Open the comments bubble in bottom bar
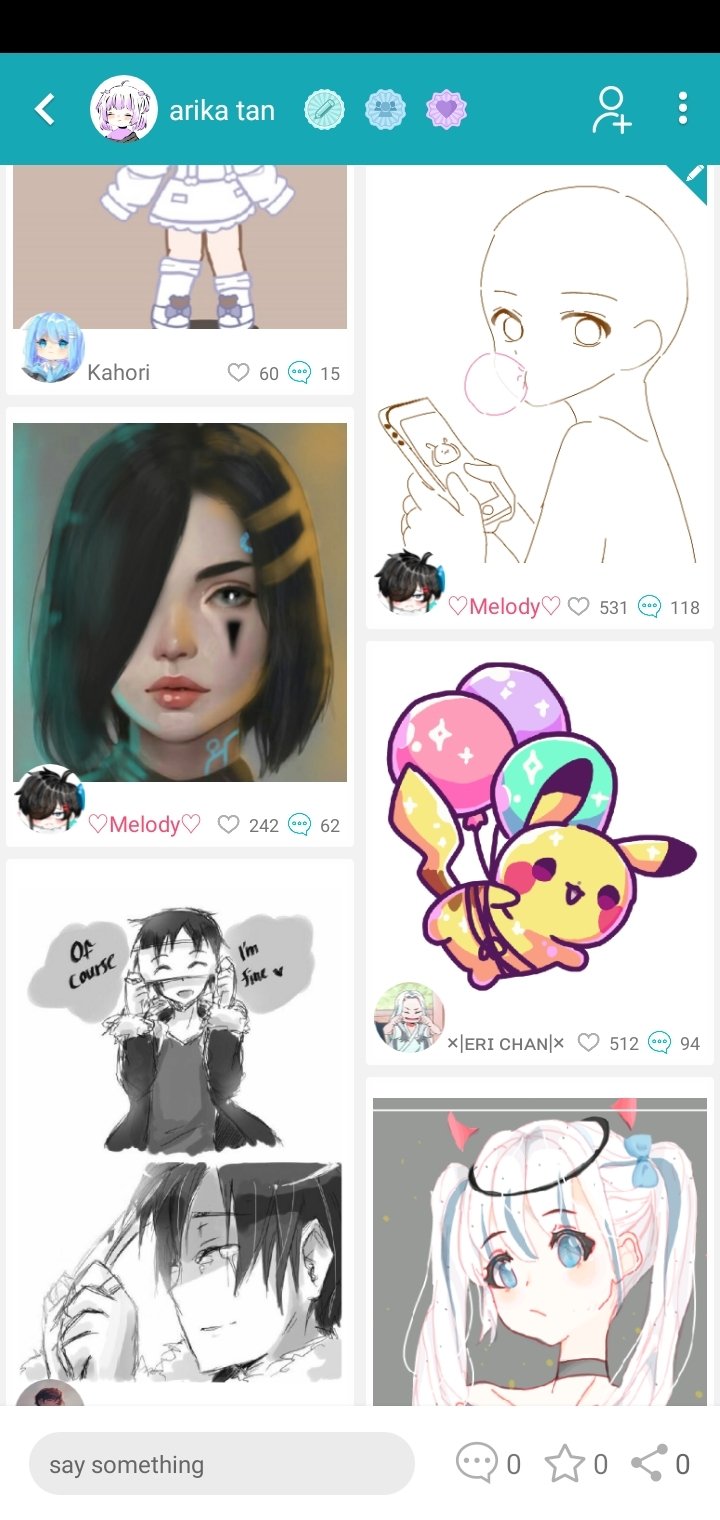Image resolution: width=720 pixels, height=1520 pixels. coord(476,1464)
